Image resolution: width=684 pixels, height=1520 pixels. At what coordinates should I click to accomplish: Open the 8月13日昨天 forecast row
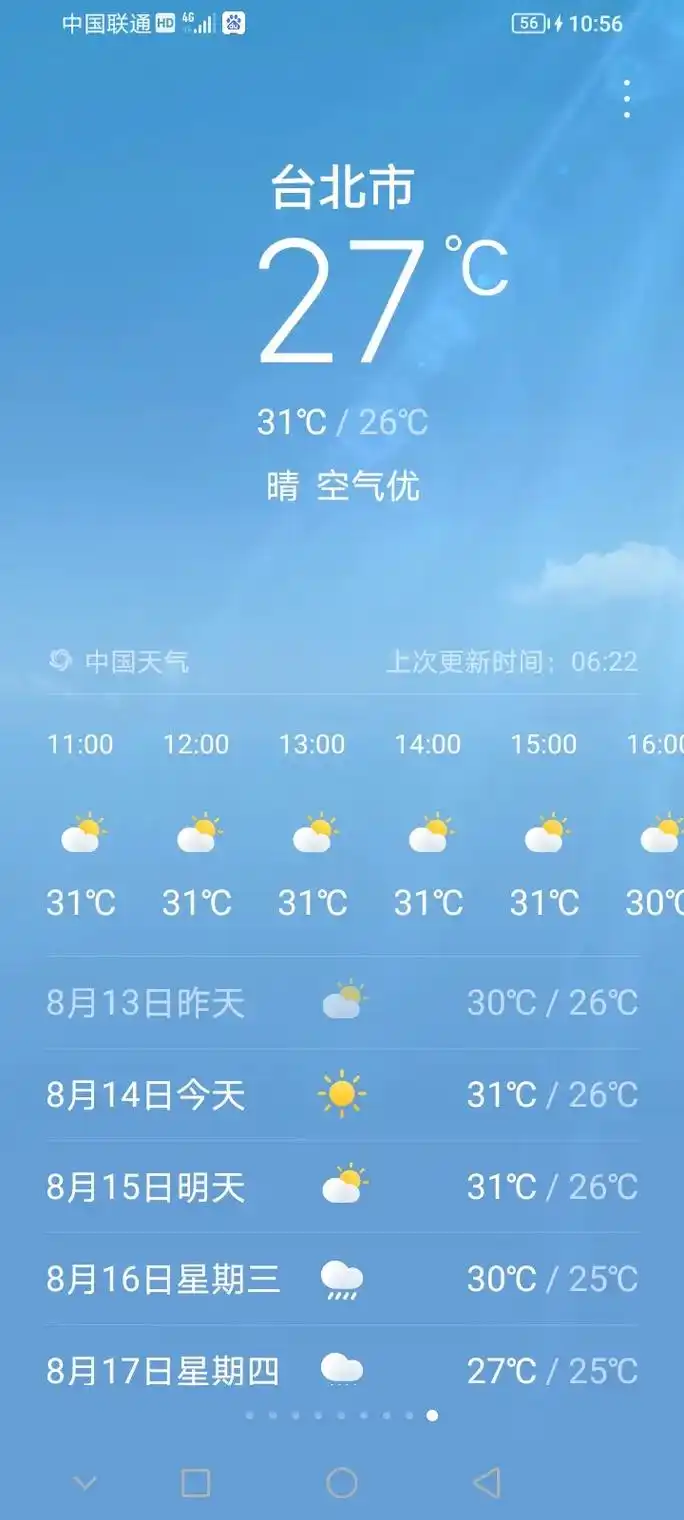pos(342,1002)
